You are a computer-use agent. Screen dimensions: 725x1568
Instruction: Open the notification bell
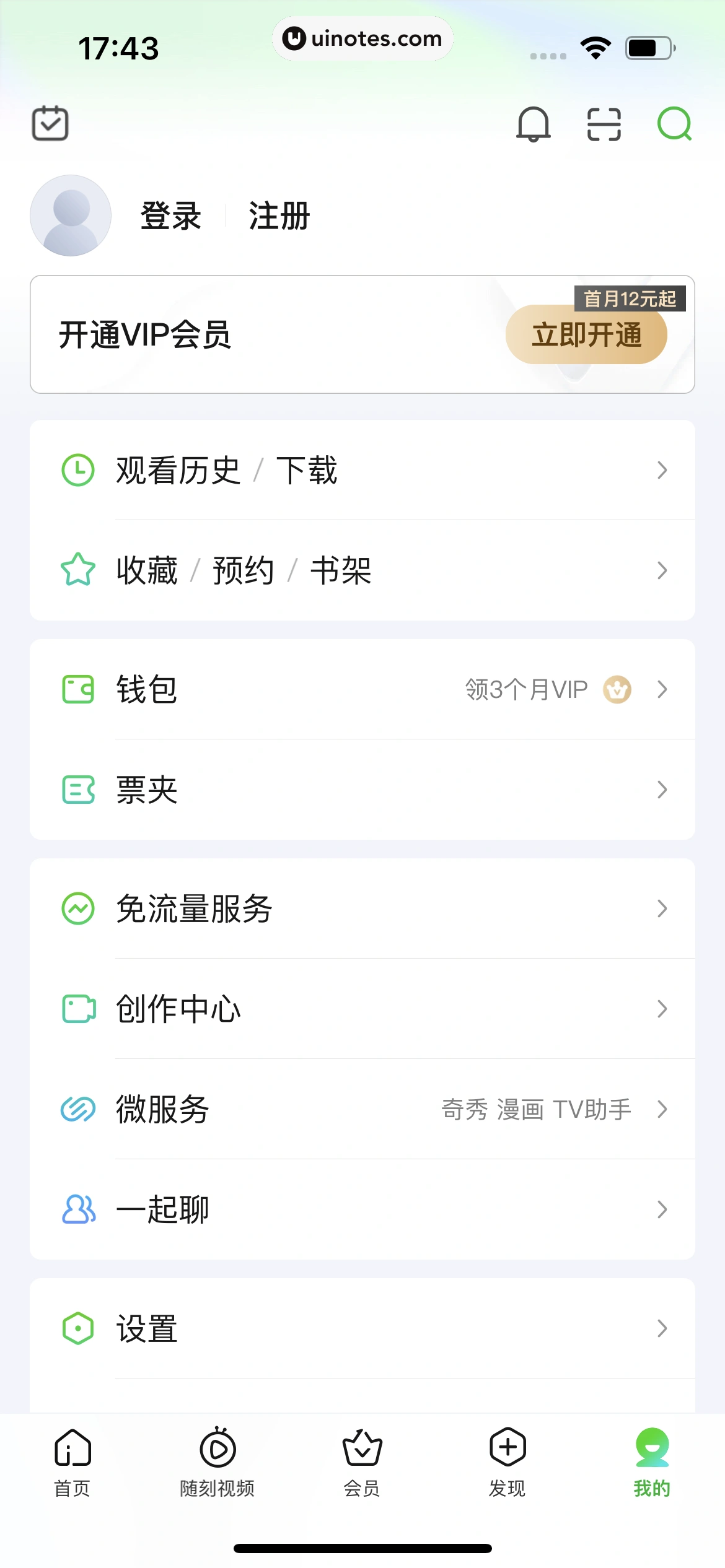[534, 124]
